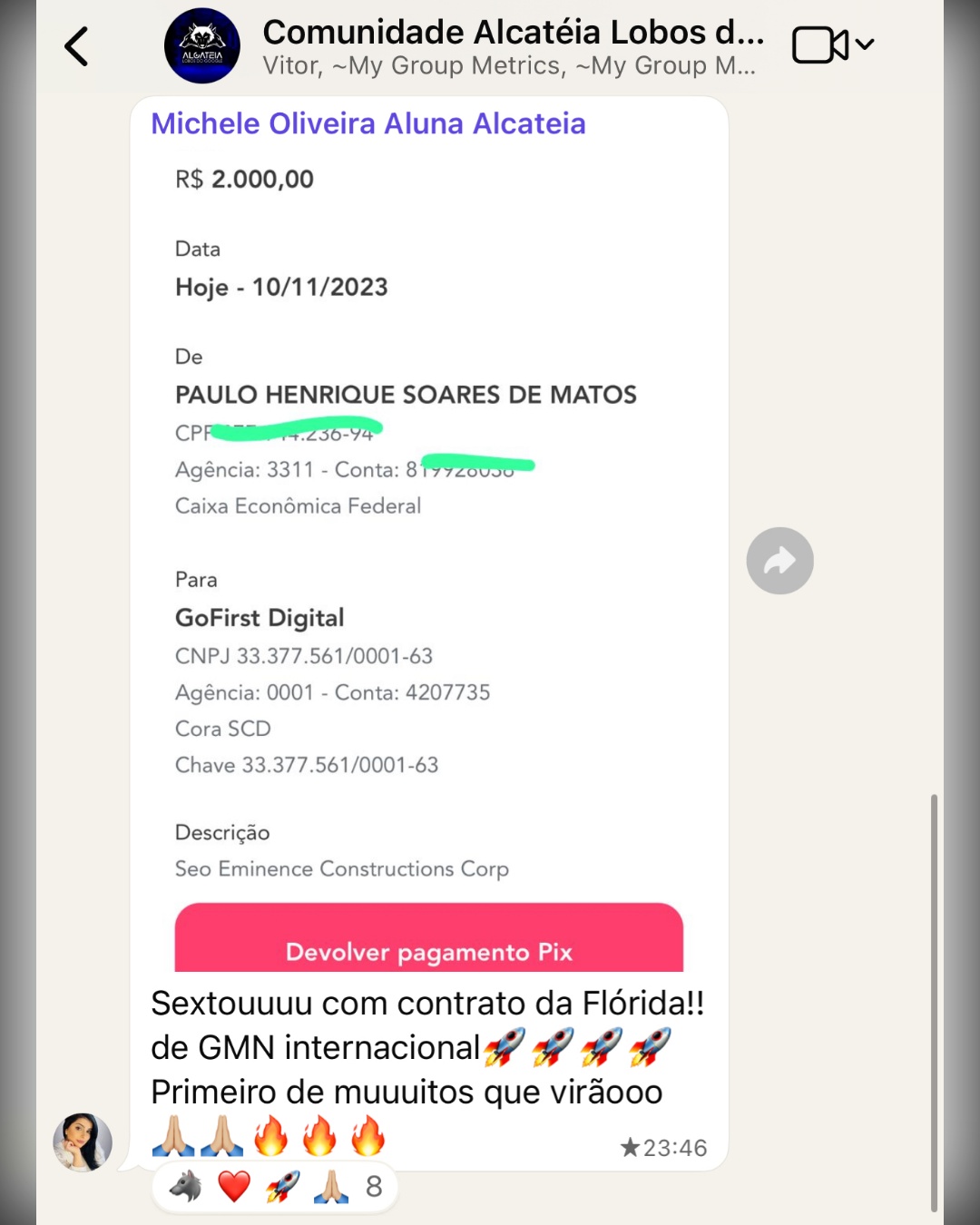Open Comunidade Alcatéia group info

click(x=513, y=45)
